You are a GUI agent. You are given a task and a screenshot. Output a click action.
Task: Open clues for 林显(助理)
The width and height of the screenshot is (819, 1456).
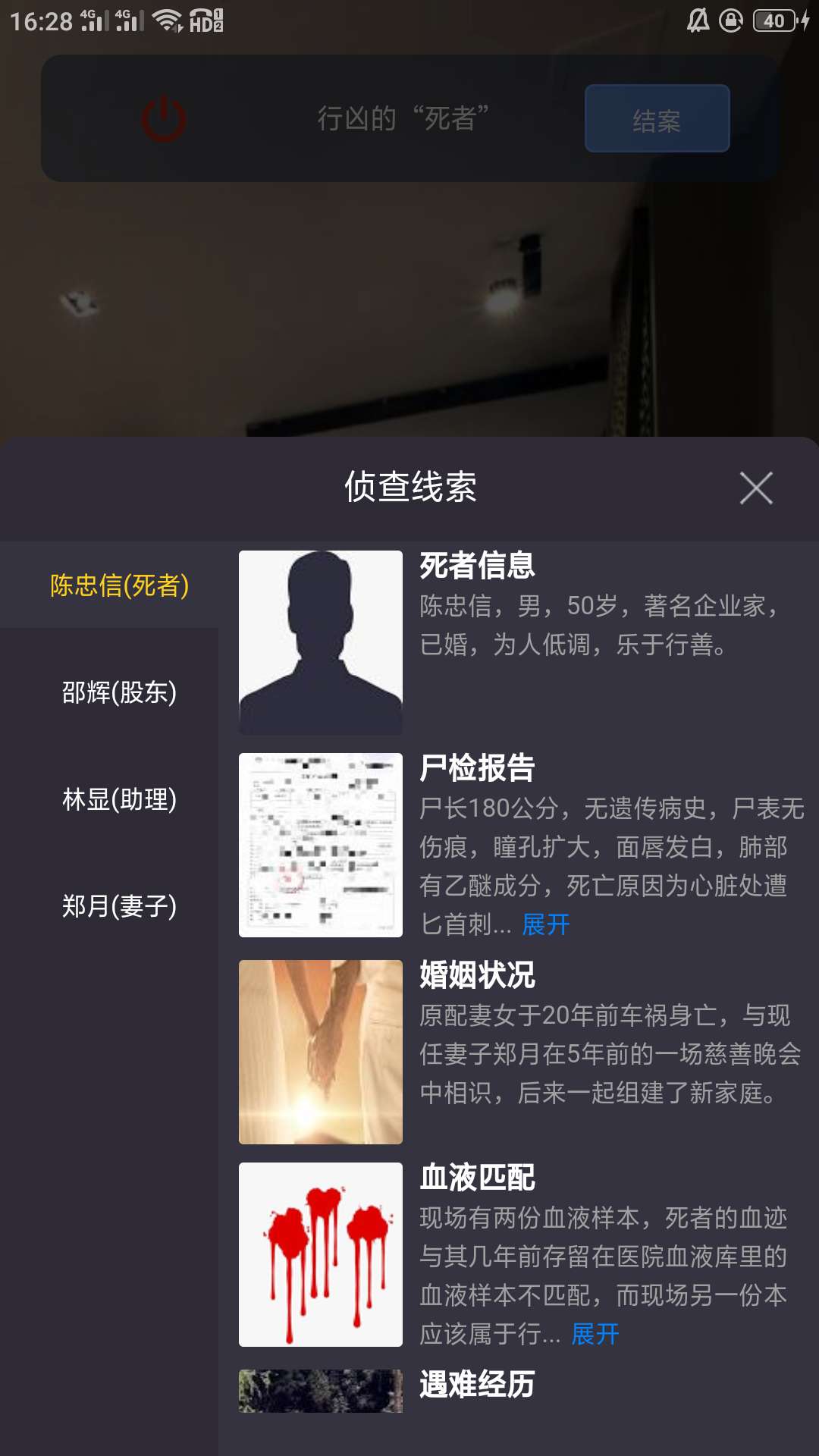tap(119, 799)
